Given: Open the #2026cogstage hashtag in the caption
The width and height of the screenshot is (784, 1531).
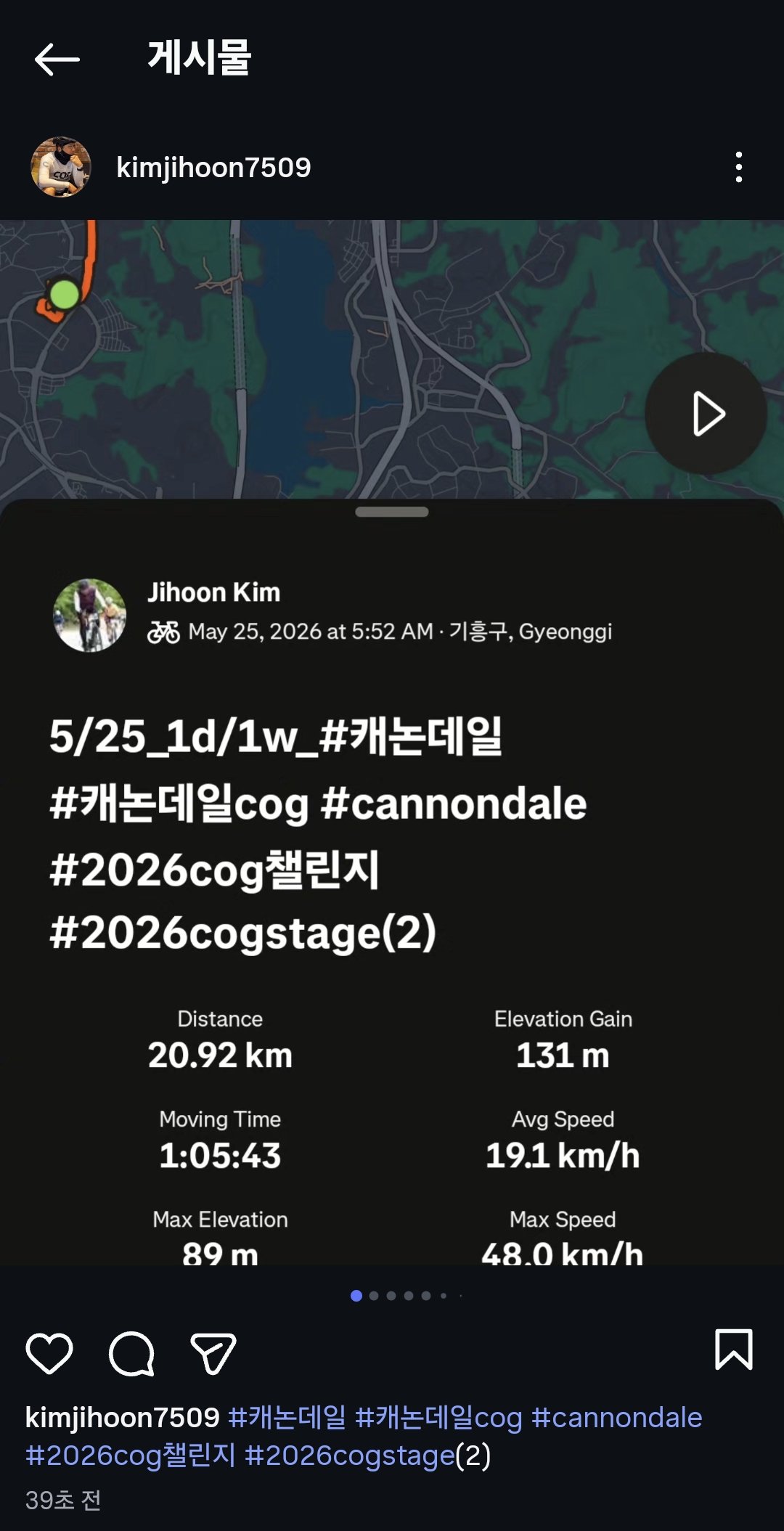Looking at the screenshot, I should (350, 1456).
